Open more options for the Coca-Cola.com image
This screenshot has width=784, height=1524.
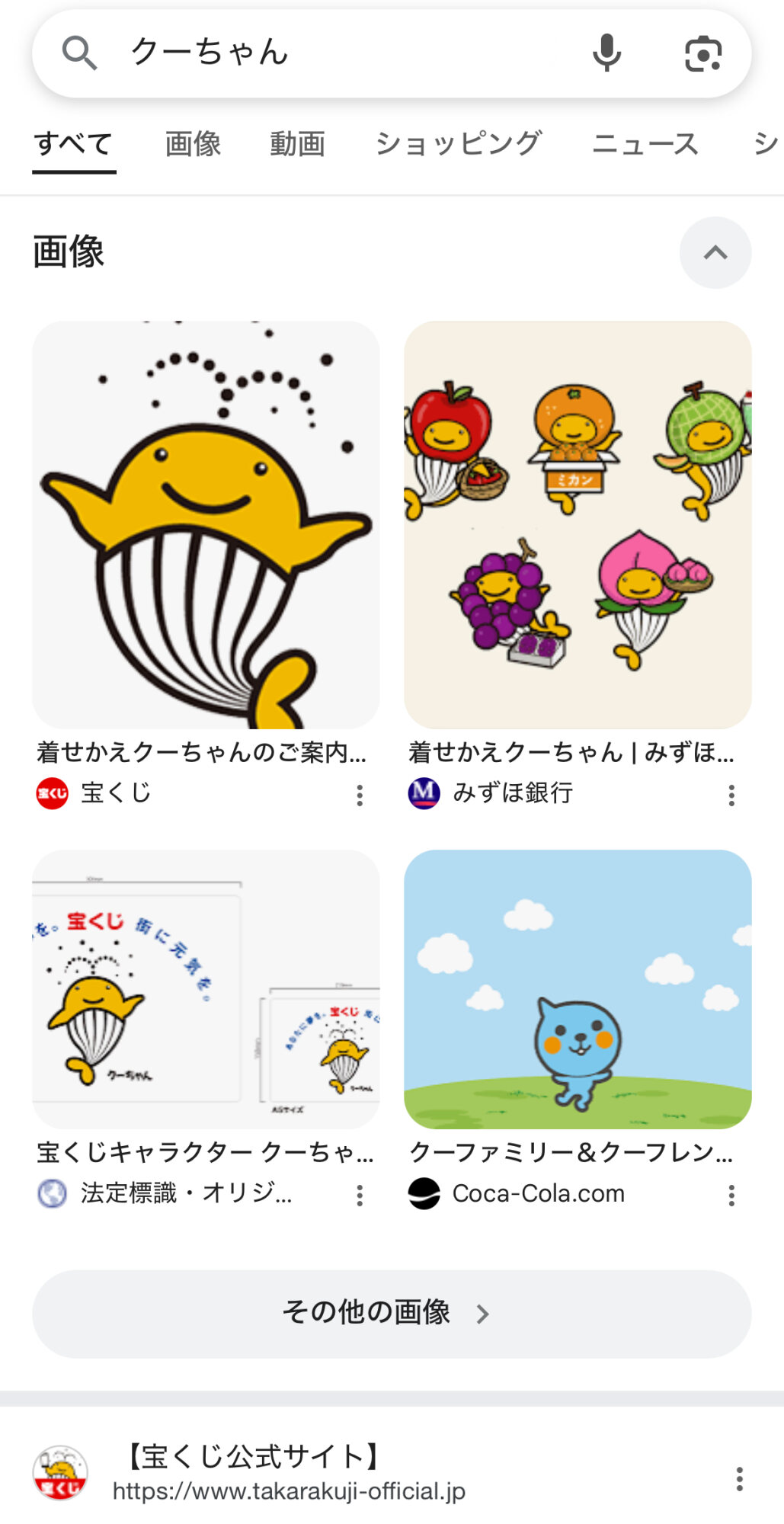click(x=731, y=1195)
